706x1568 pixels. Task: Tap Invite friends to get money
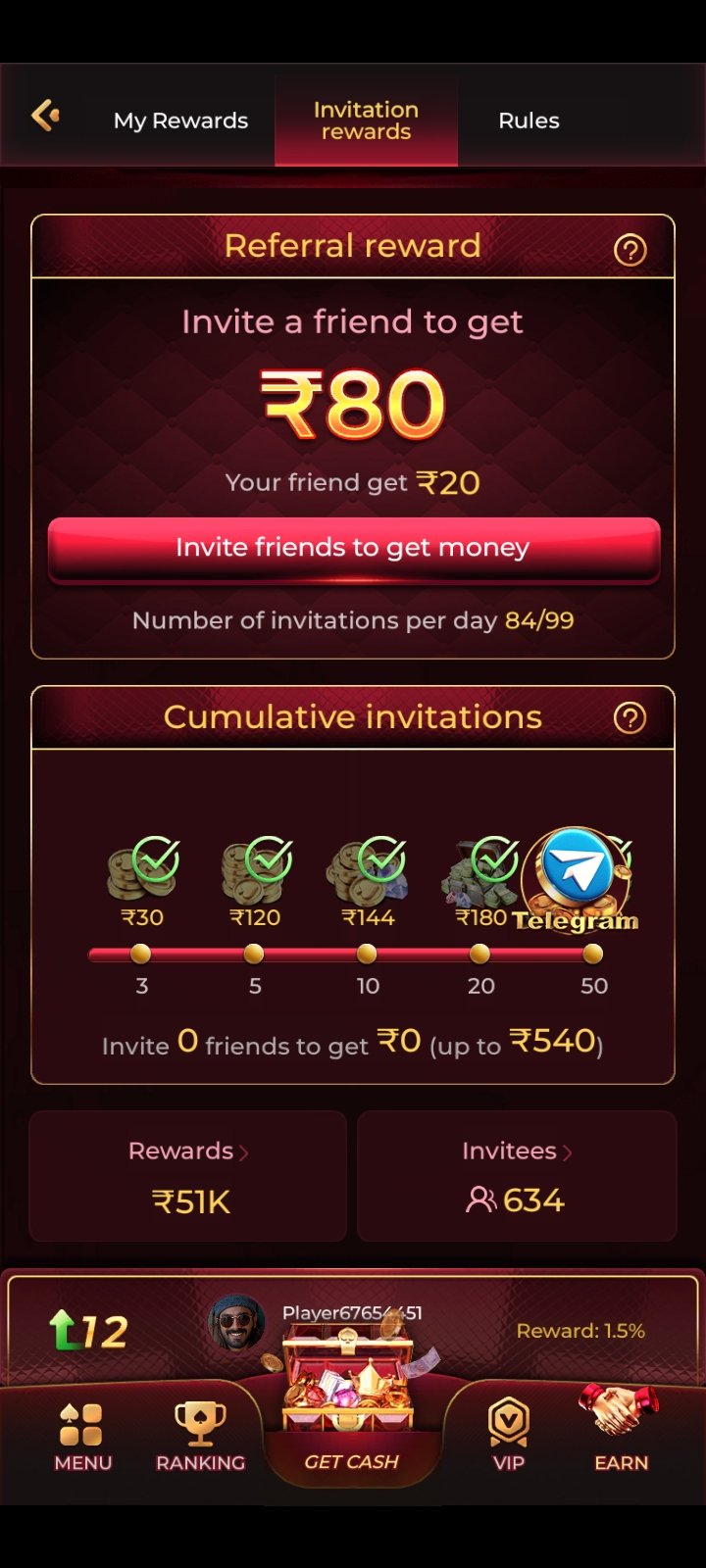tap(353, 548)
